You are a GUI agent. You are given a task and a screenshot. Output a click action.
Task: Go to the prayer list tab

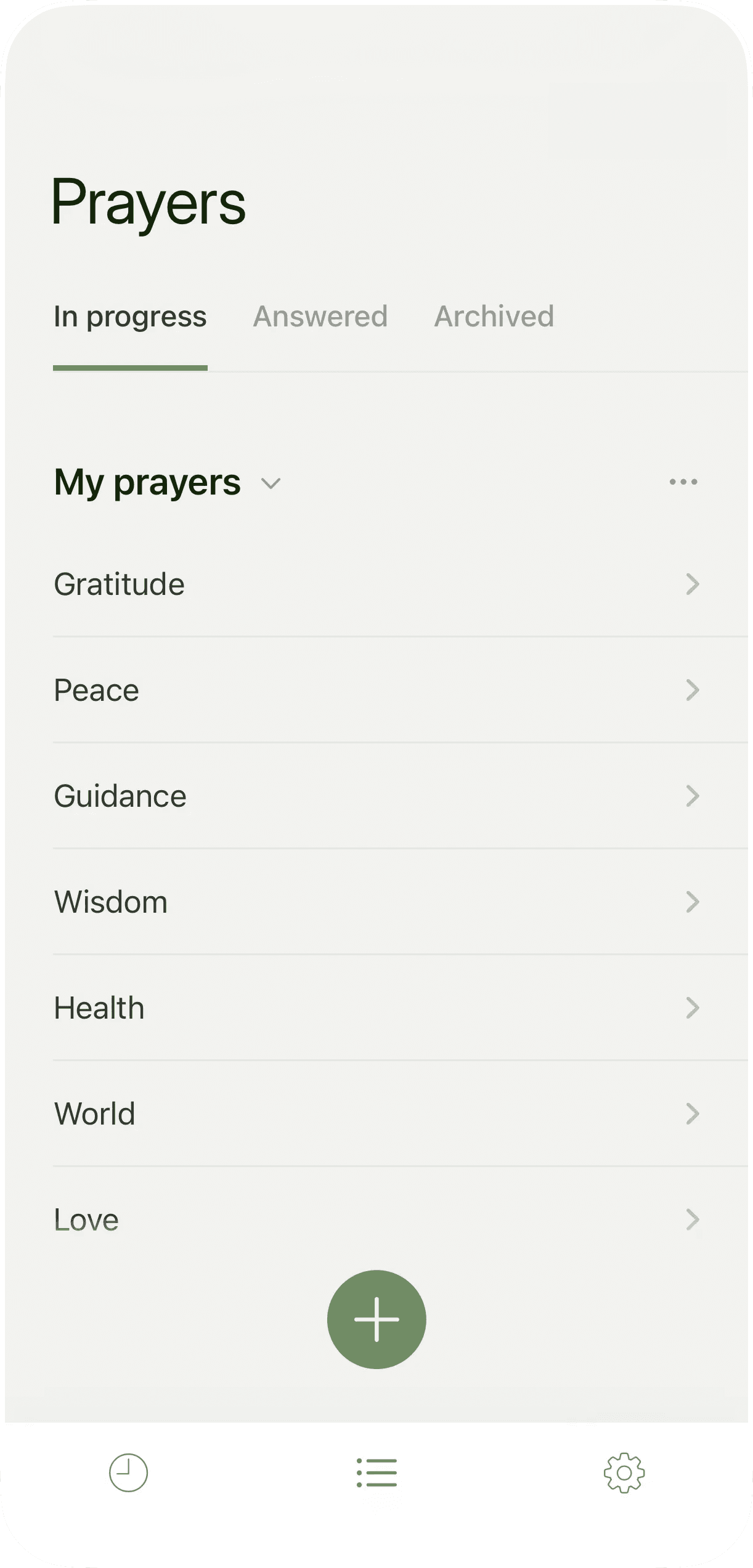pyautogui.click(x=376, y=1473)
